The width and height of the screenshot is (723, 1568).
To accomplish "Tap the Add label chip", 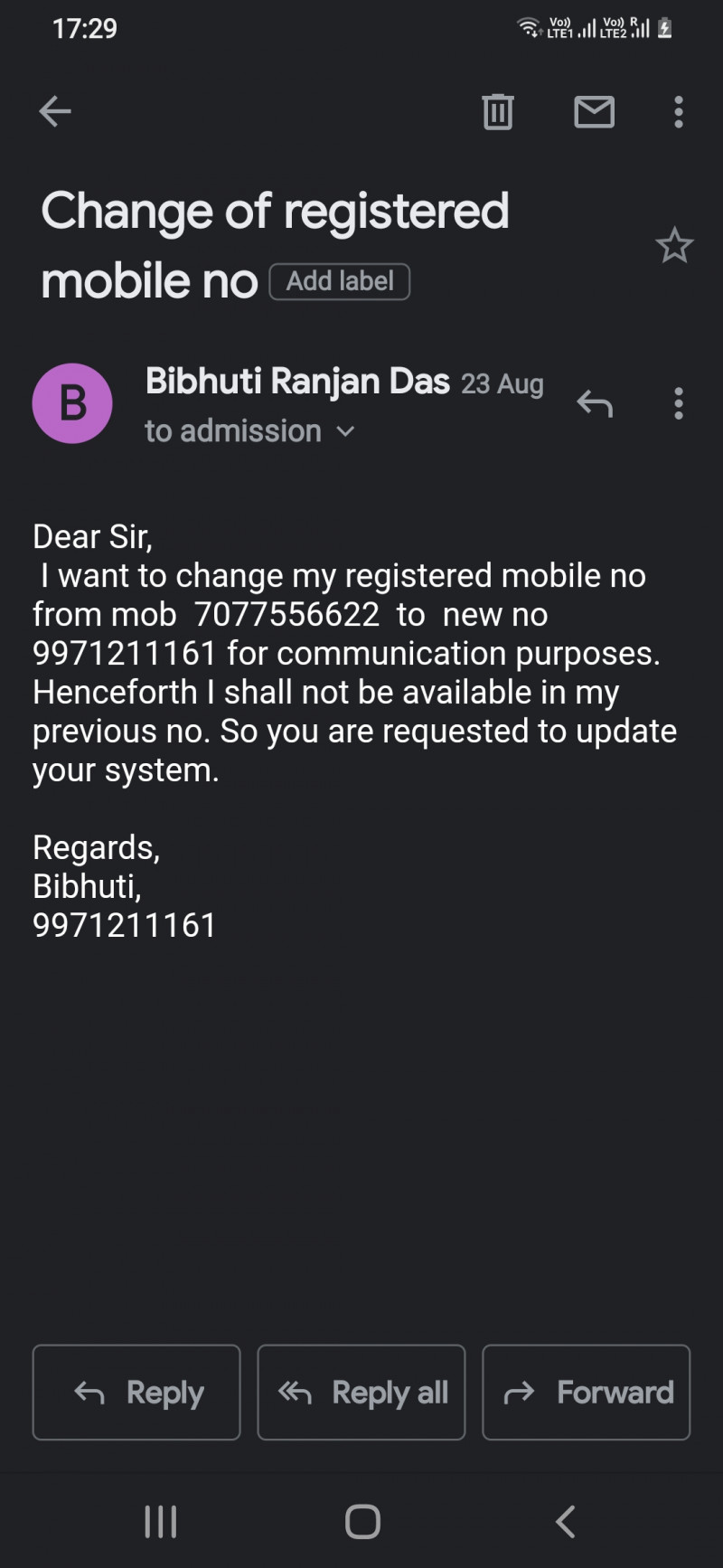I will click(x=340, y=281).
